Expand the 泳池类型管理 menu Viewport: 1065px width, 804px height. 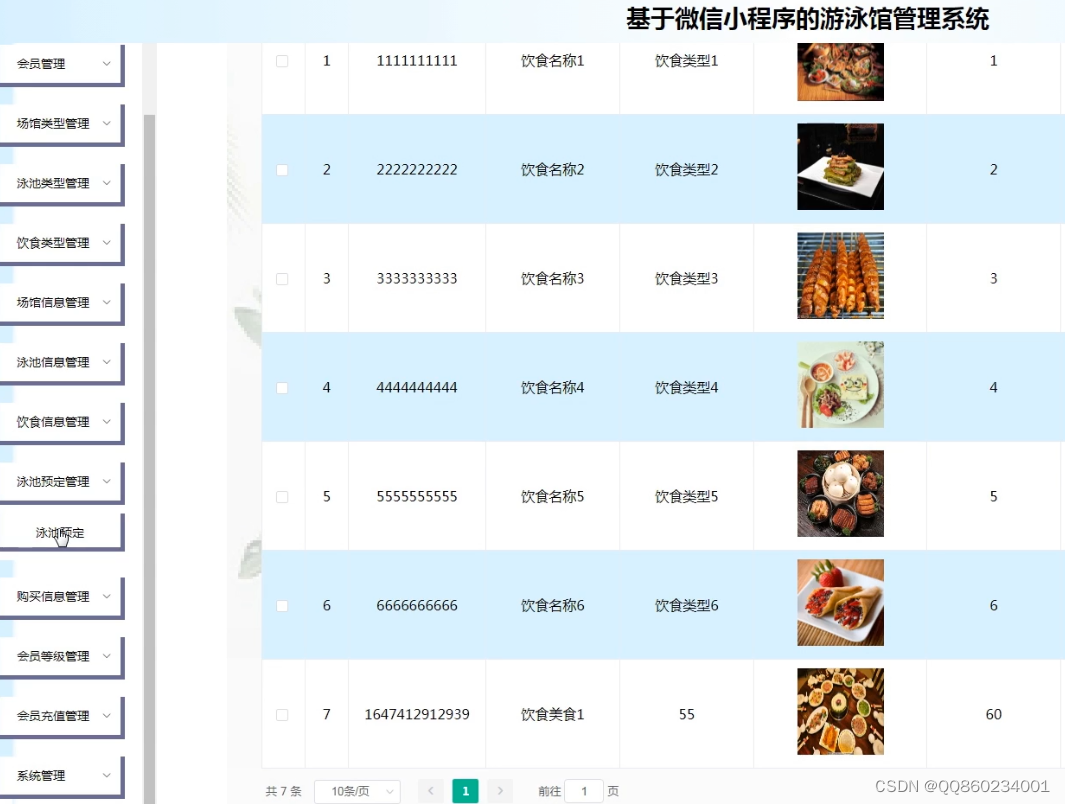[x=60, y=183]
